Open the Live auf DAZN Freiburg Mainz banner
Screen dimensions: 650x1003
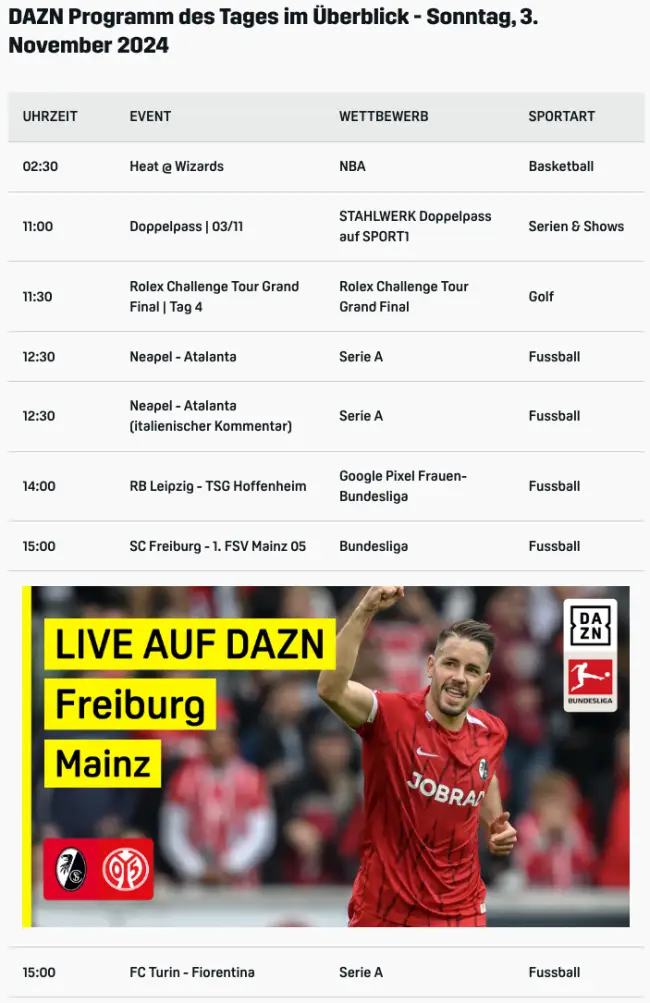(326, 756)
